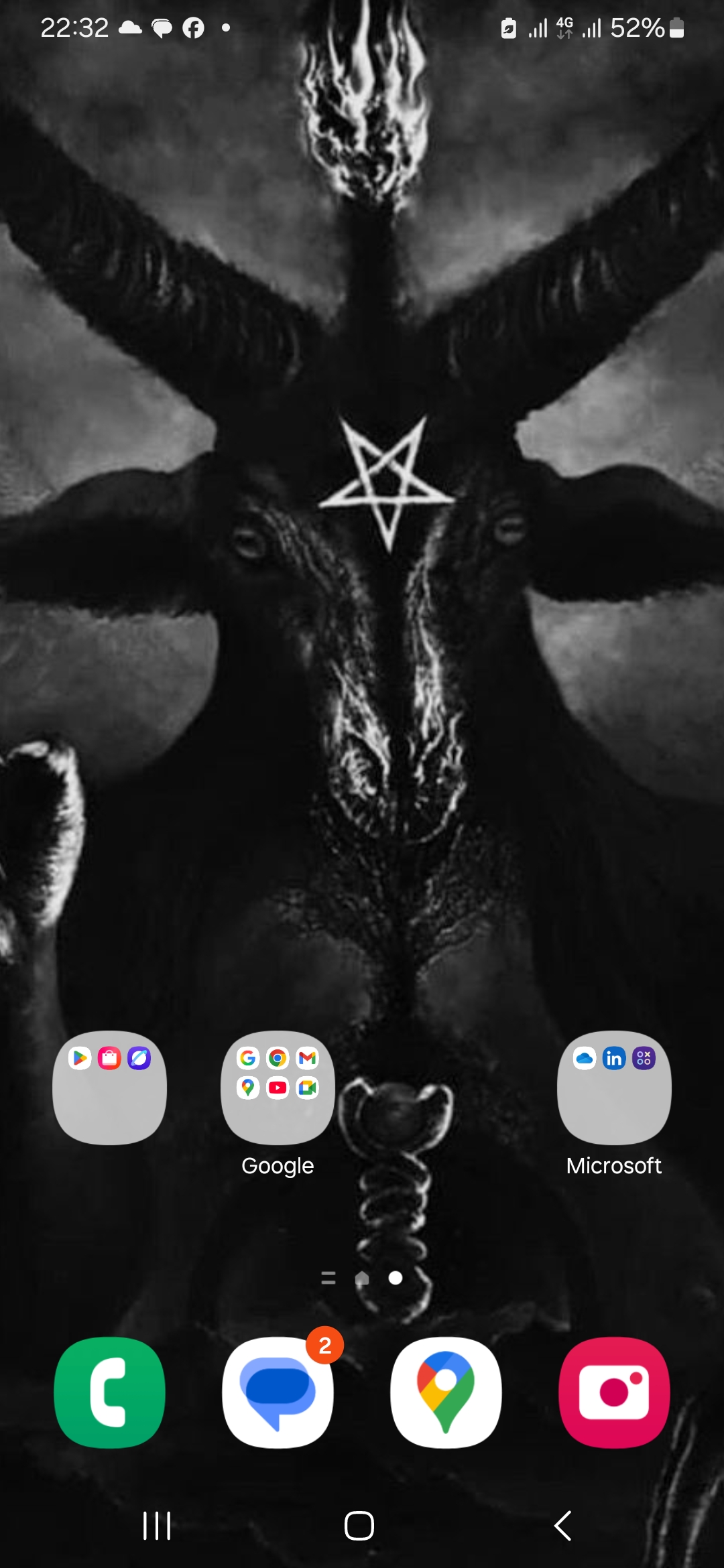Jump to the home page indicator
Viewport: 724px width, 1568px height.
pos(362,1279)
